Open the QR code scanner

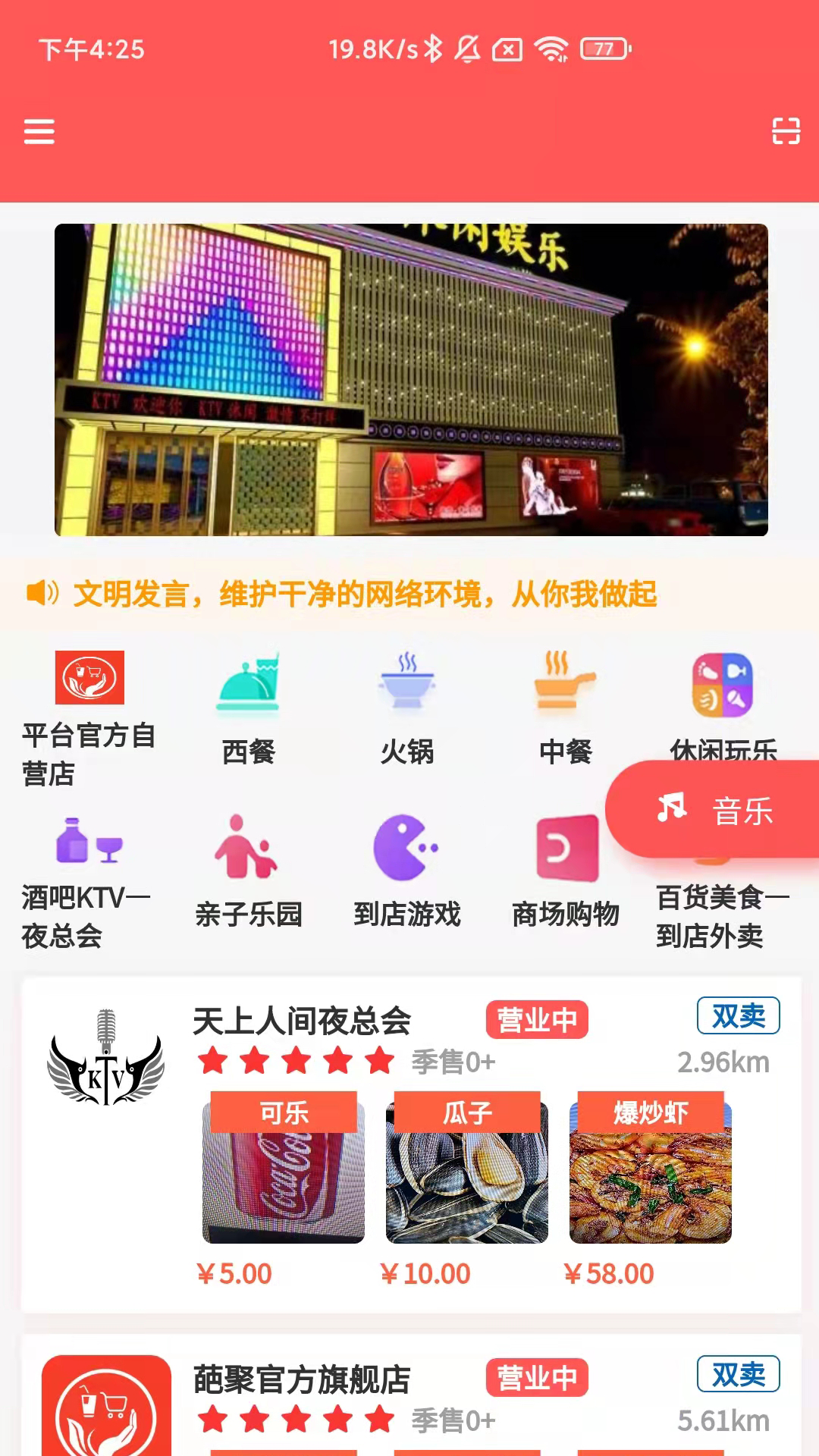click(x=786, y=132)
